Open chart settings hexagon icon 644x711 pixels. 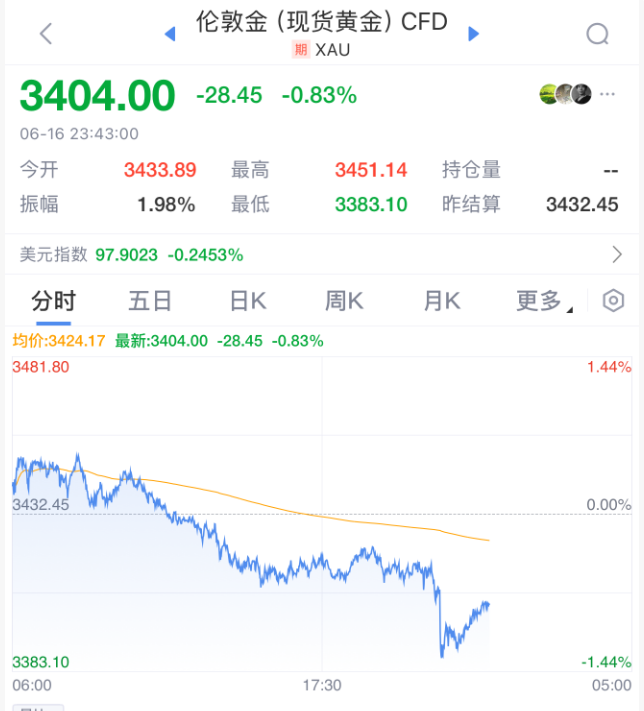coord(614,301)
